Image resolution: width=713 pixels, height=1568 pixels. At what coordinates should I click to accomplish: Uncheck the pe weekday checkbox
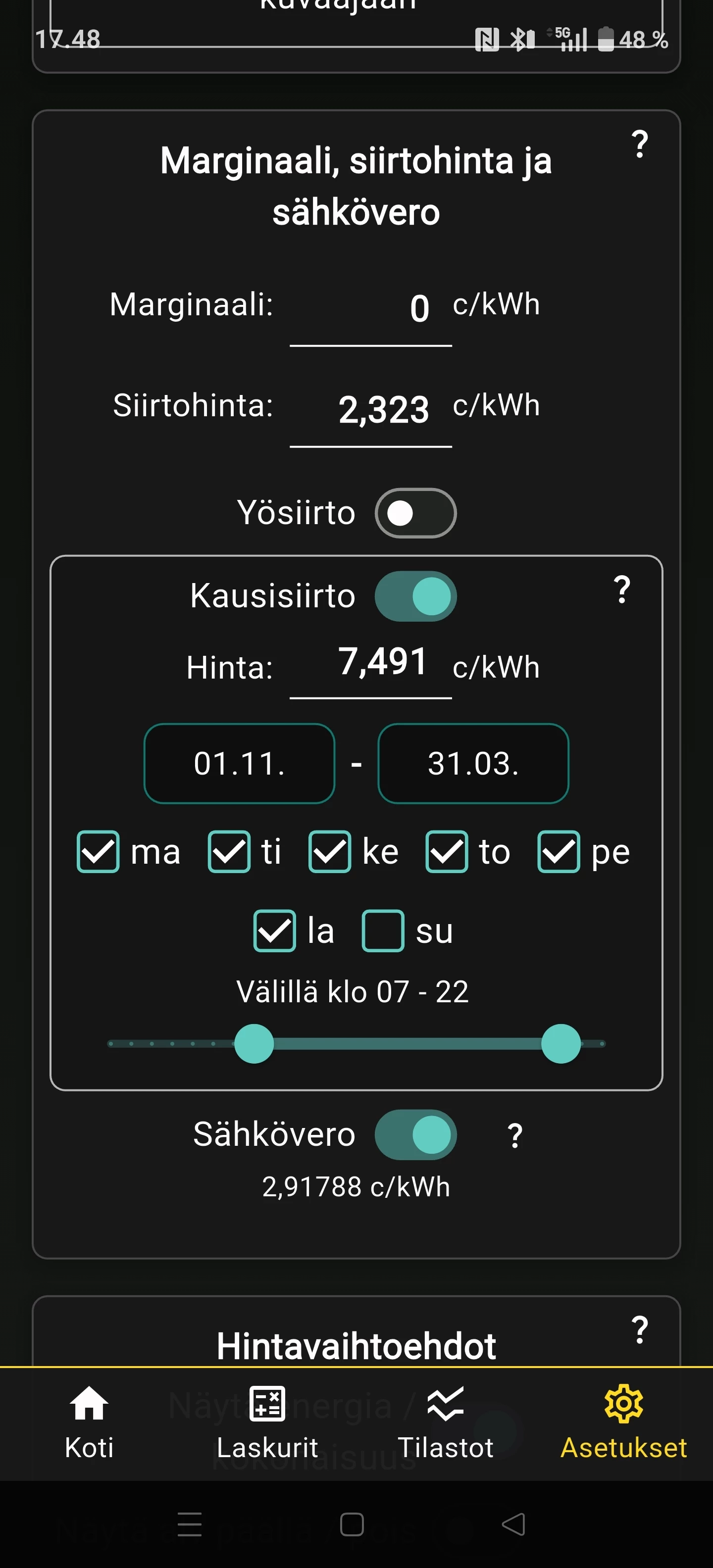click(x=559, y=851)
